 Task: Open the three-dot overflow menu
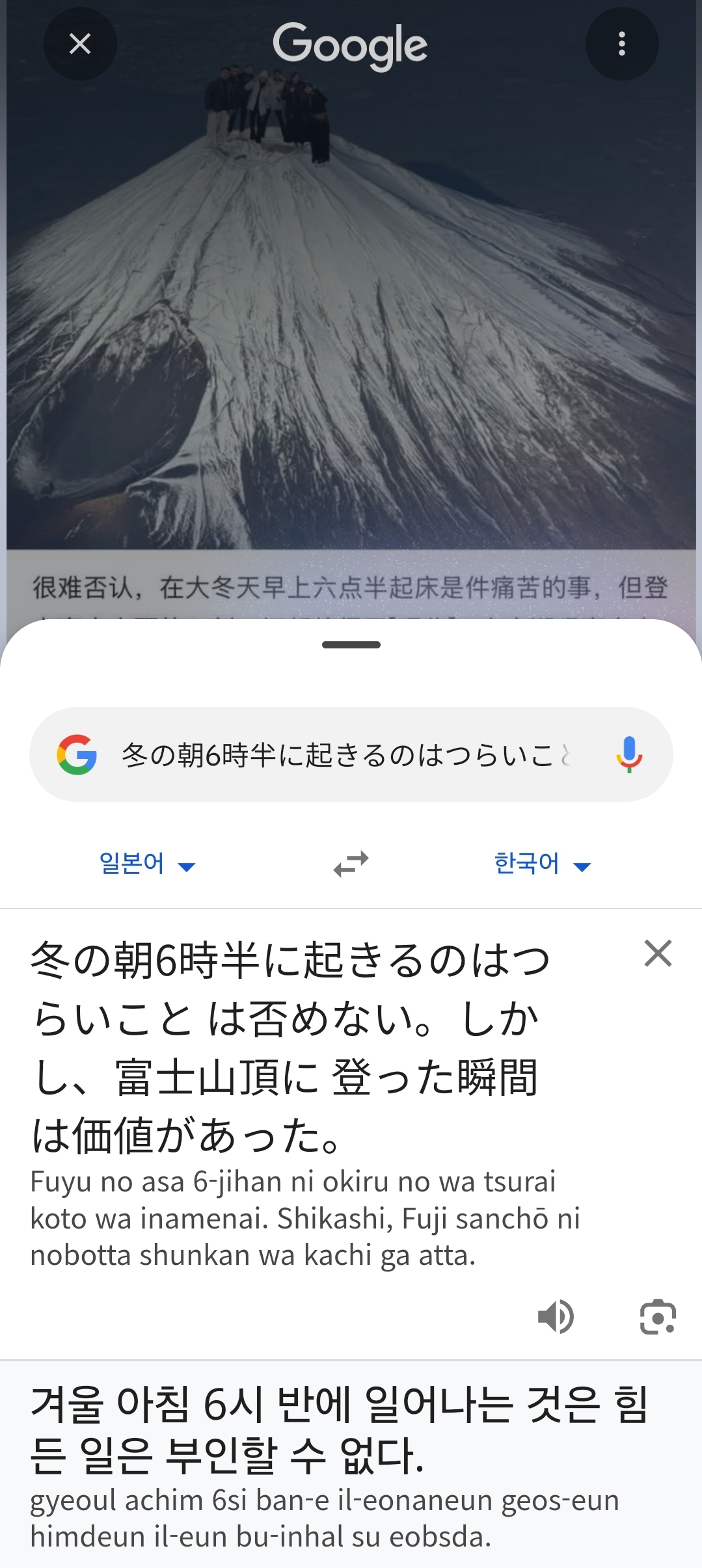pyautogui.click(x=621, y=44)
